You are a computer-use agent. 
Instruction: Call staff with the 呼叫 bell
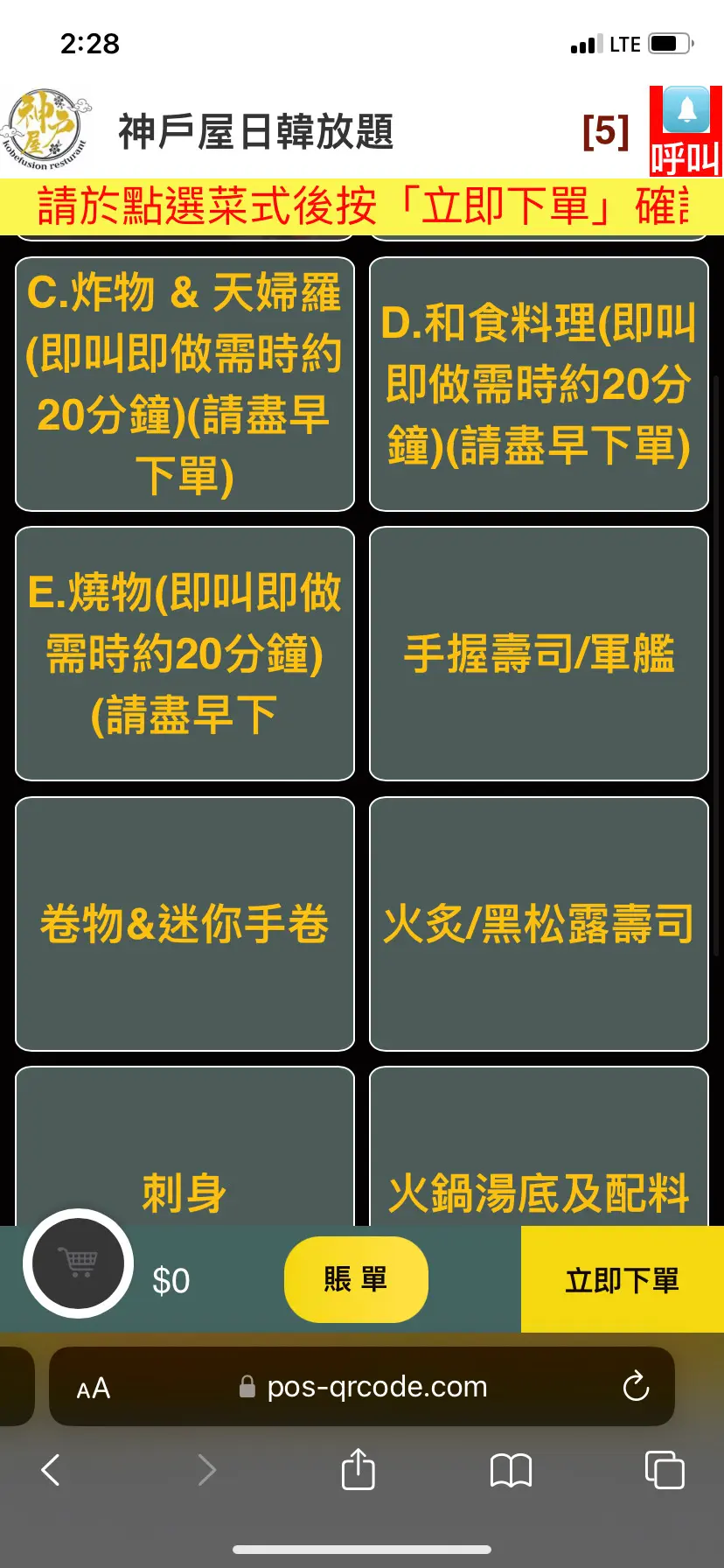point(686,131)
